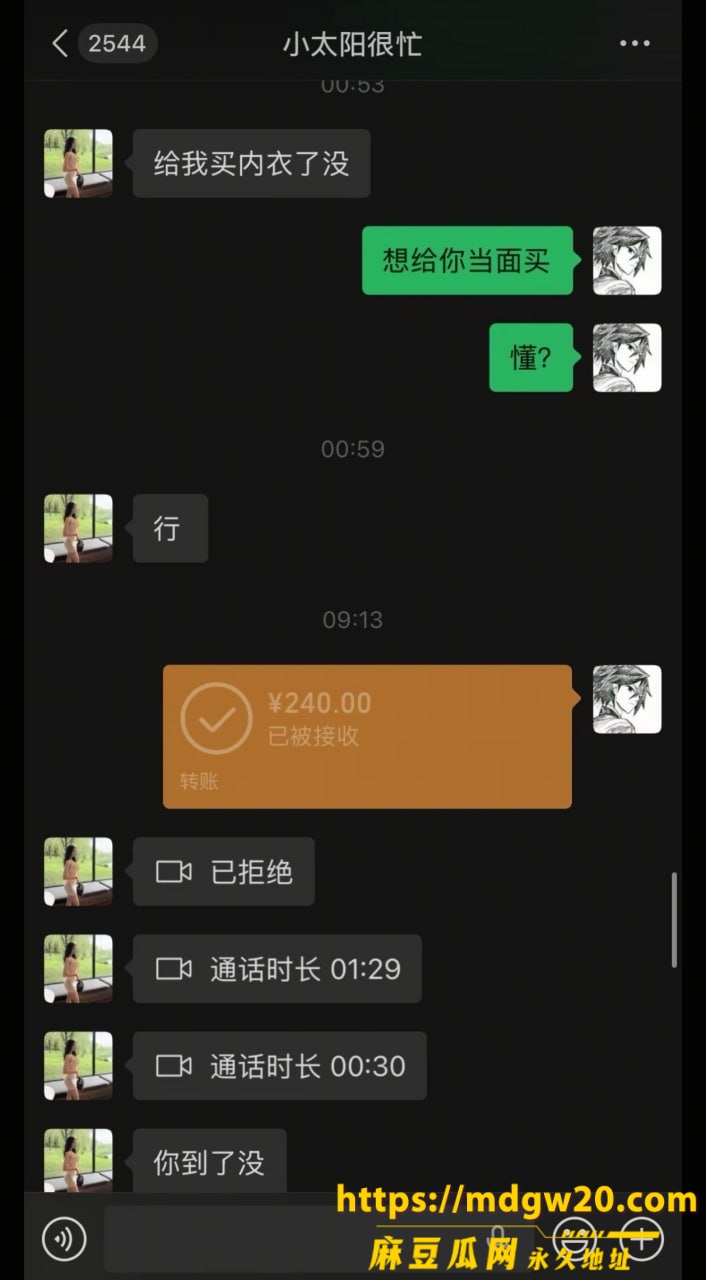Tap the declined video call message
Screen dimensions: 706x1280
[x=224, y=872]
